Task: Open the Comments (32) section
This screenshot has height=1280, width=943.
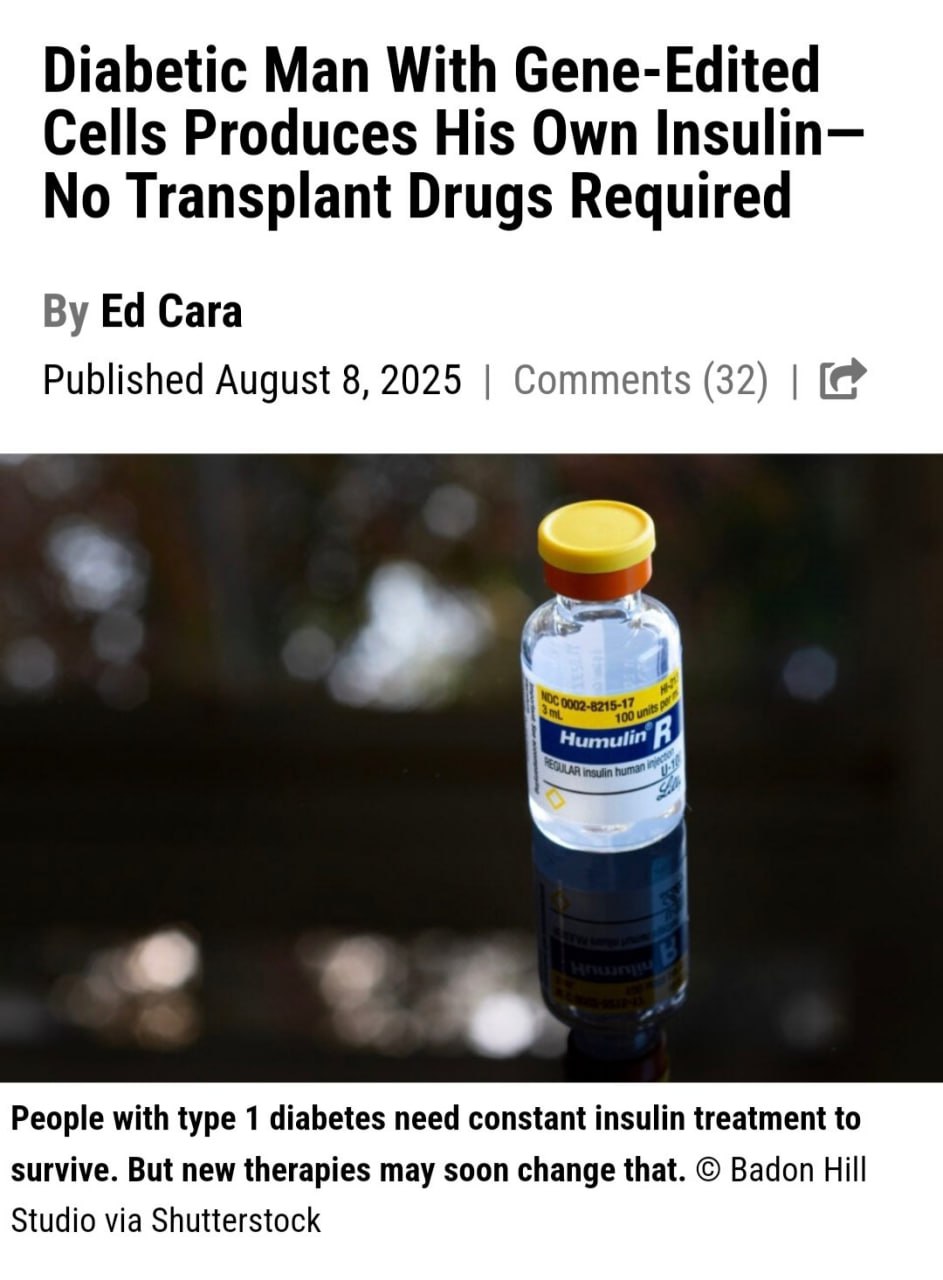Action: point(640,380)
